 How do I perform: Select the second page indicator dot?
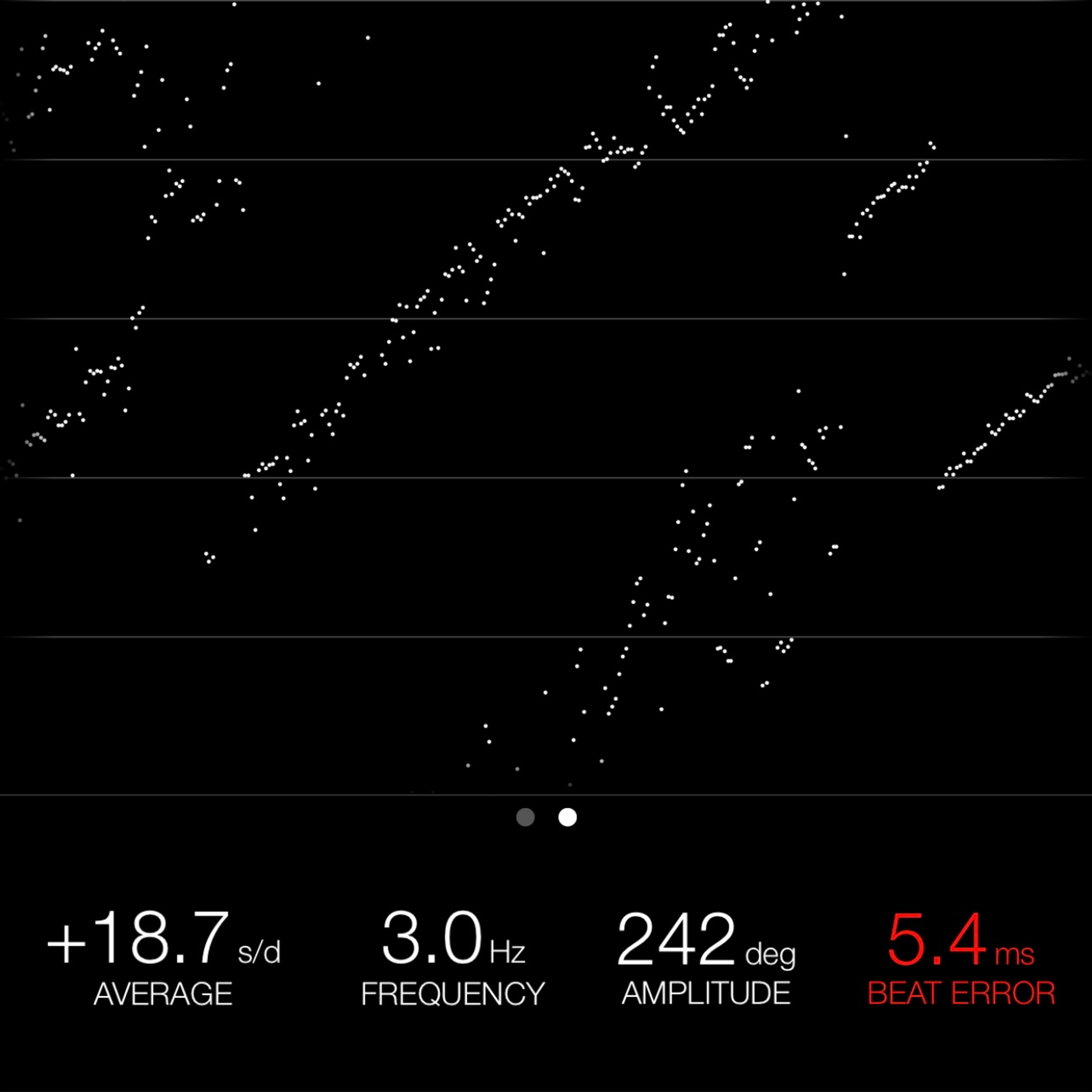[568, 817]
